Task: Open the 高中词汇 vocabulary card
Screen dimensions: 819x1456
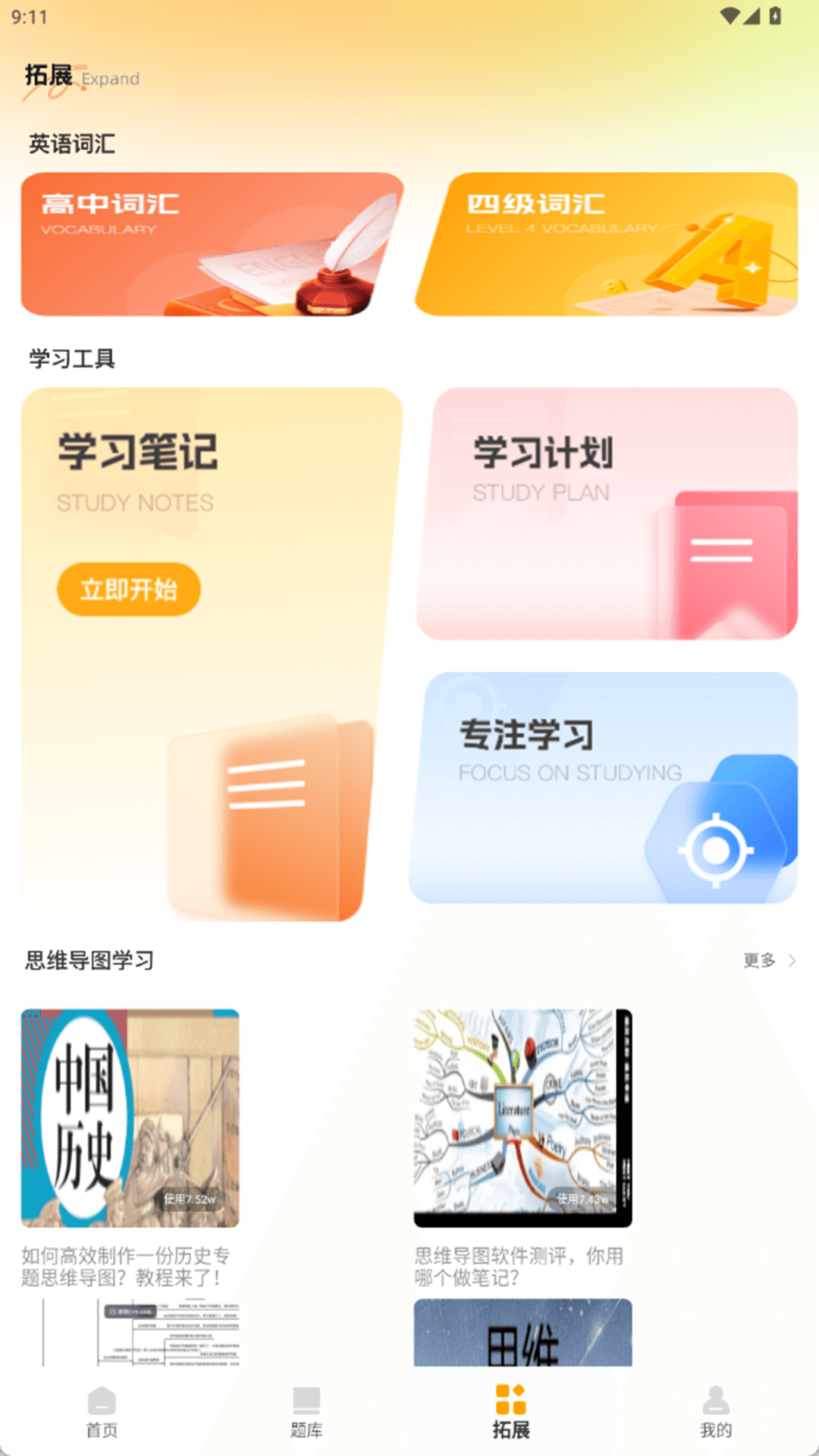Action: [x=212, y=243]
